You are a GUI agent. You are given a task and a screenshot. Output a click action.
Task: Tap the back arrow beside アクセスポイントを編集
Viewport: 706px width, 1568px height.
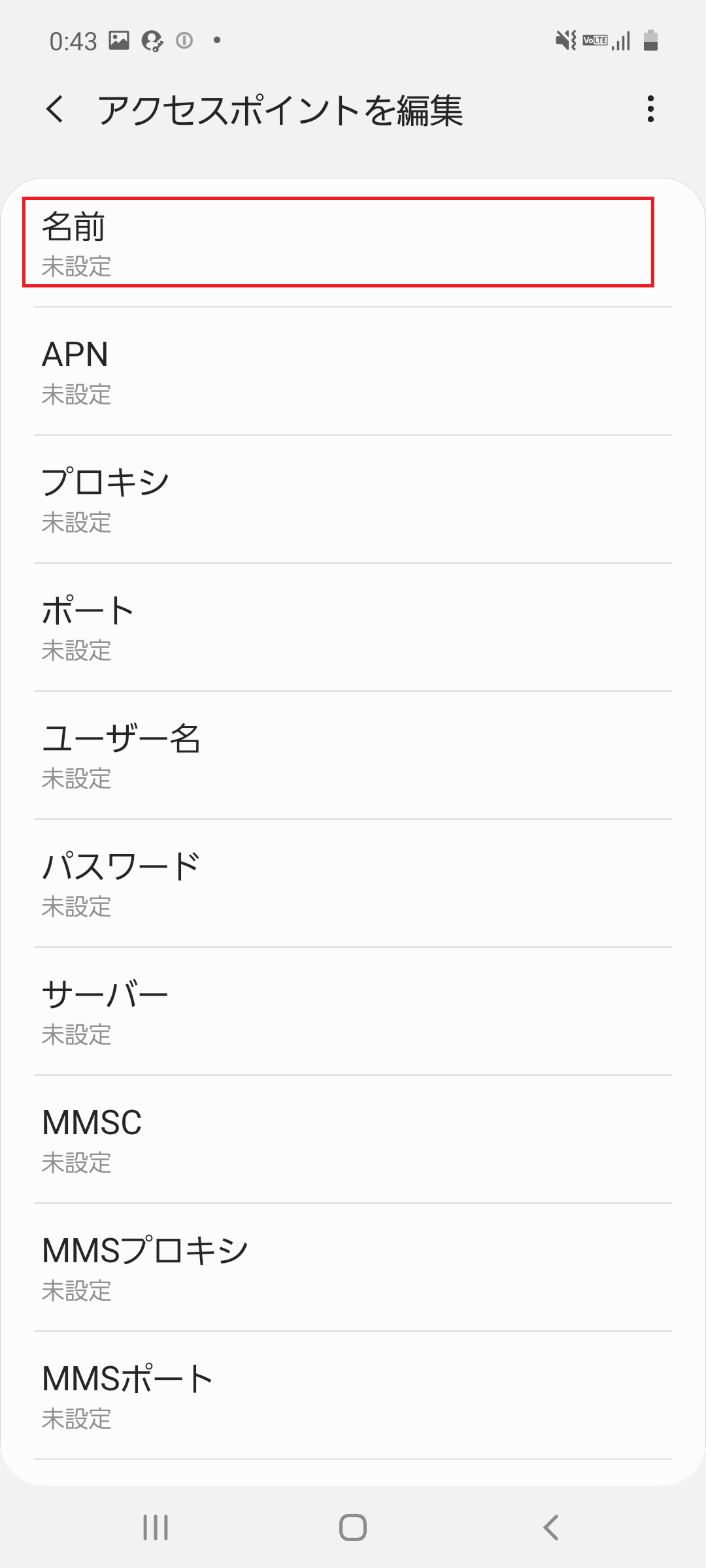tap(56, 111)
